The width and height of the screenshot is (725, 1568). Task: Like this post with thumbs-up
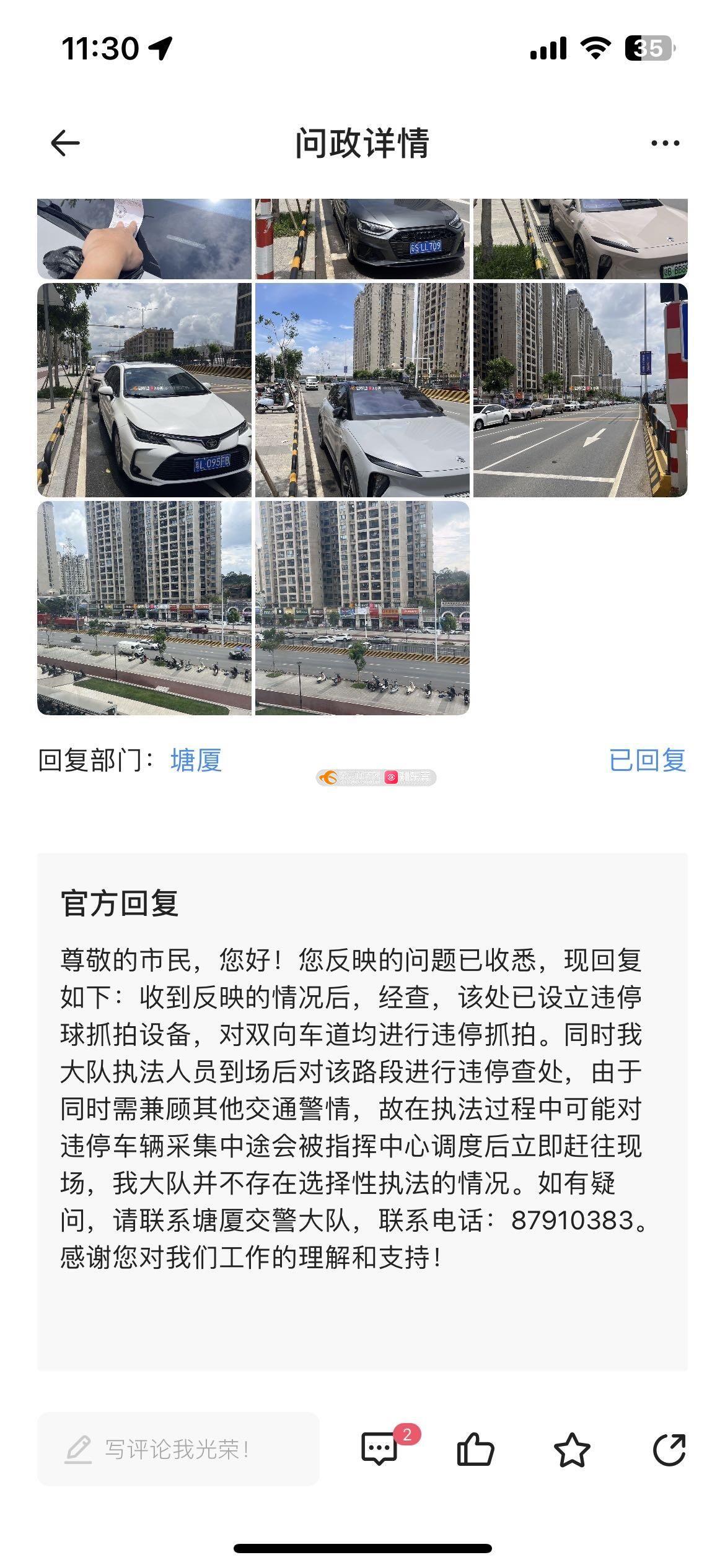[475, 1449]
